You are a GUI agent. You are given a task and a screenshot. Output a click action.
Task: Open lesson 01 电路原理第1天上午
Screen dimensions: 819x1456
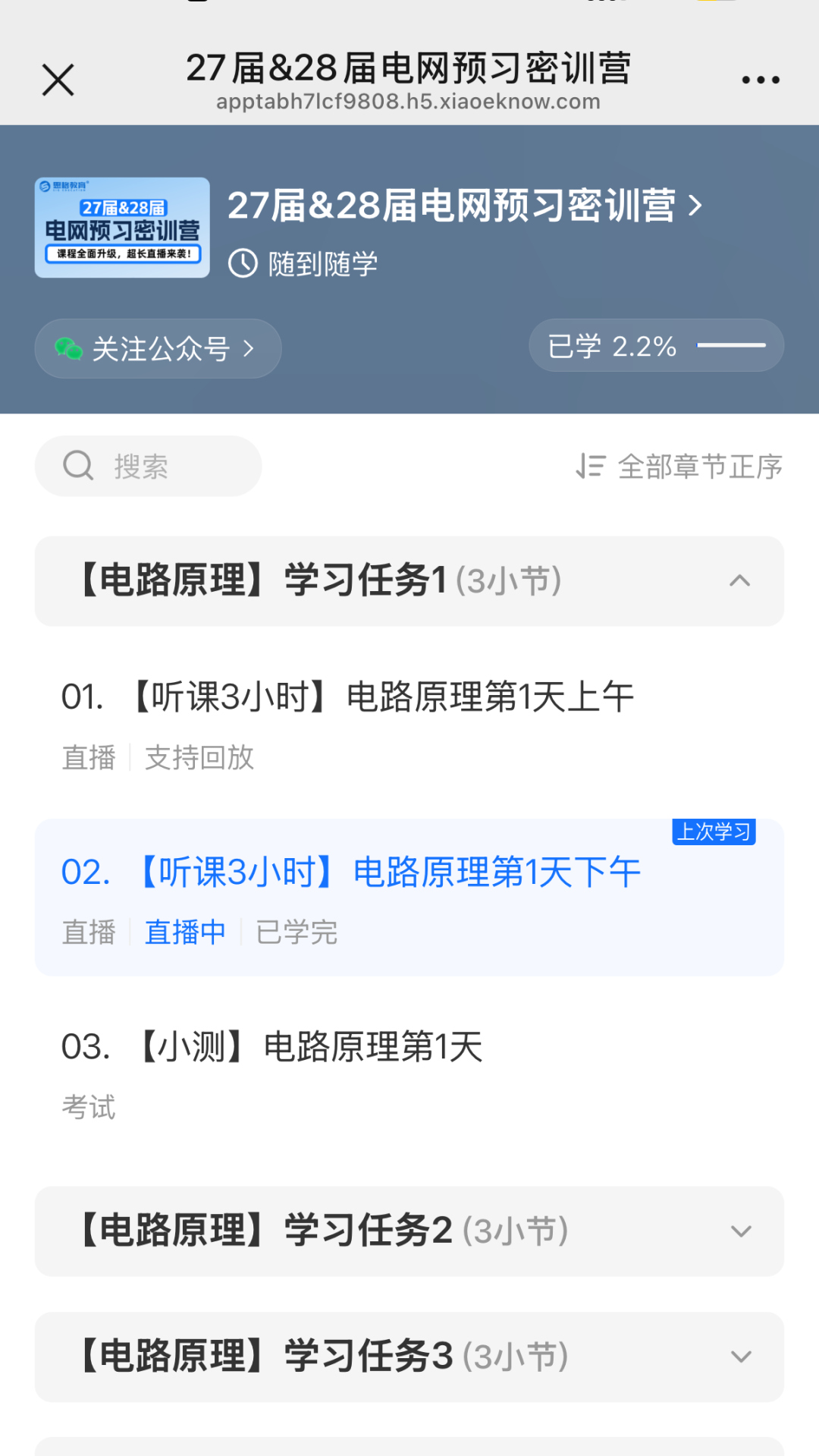pyautogui.click(x=348, y=697)
